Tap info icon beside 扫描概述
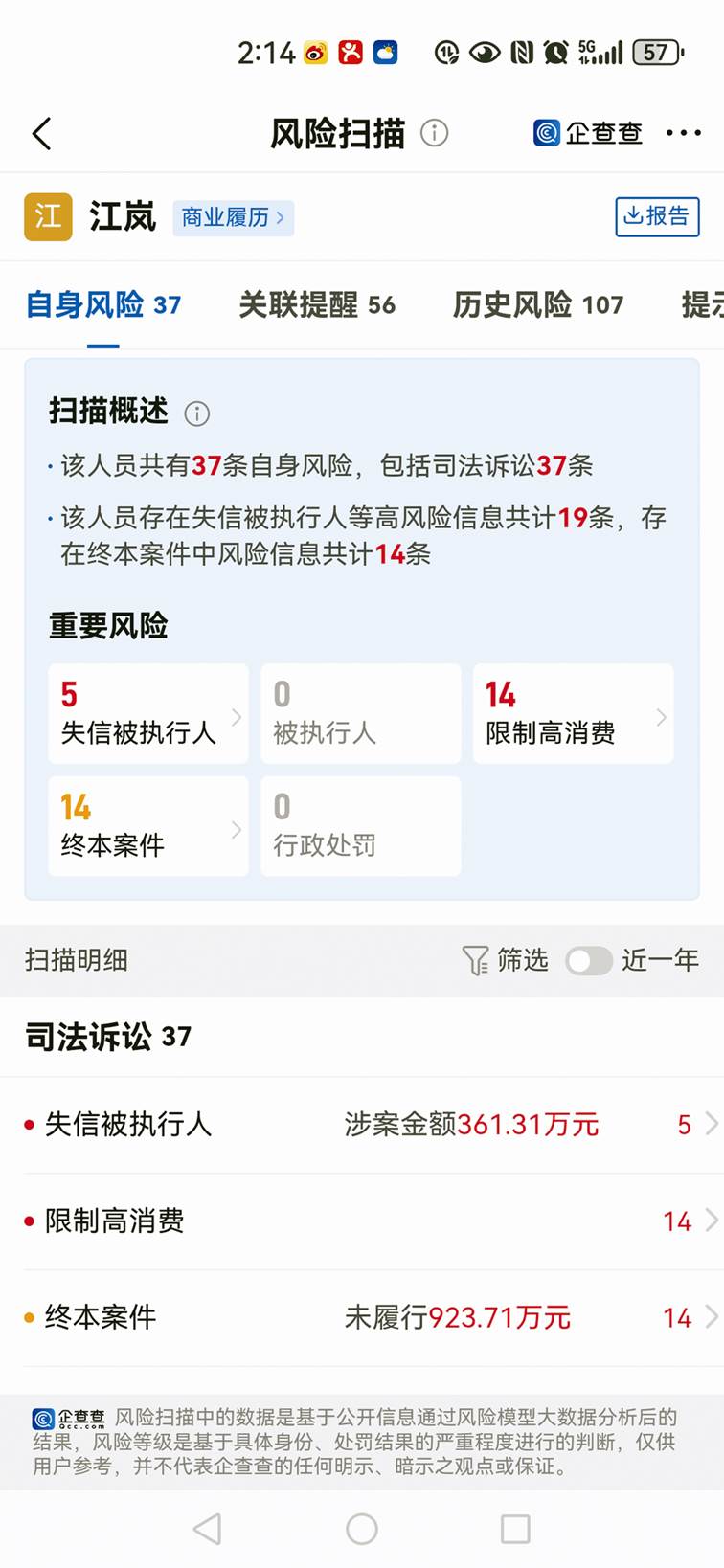This screenshot has height=1568, width=724. point(196,414)
